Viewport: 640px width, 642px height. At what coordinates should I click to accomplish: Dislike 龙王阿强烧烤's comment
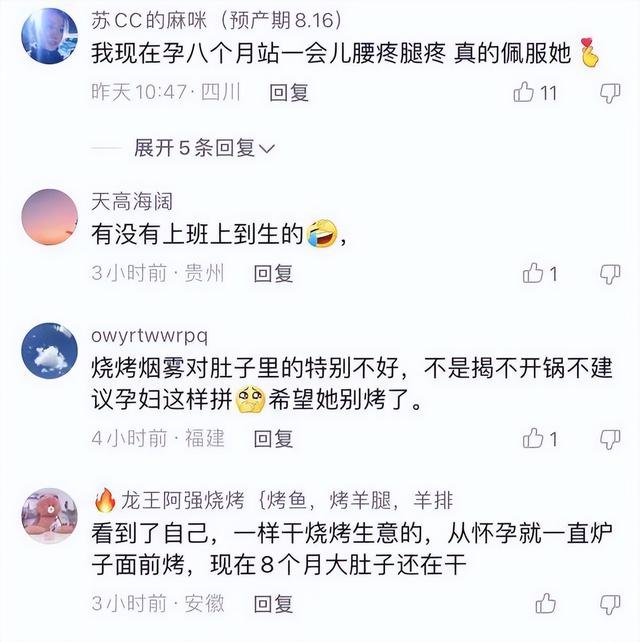(x=610, y=604)
